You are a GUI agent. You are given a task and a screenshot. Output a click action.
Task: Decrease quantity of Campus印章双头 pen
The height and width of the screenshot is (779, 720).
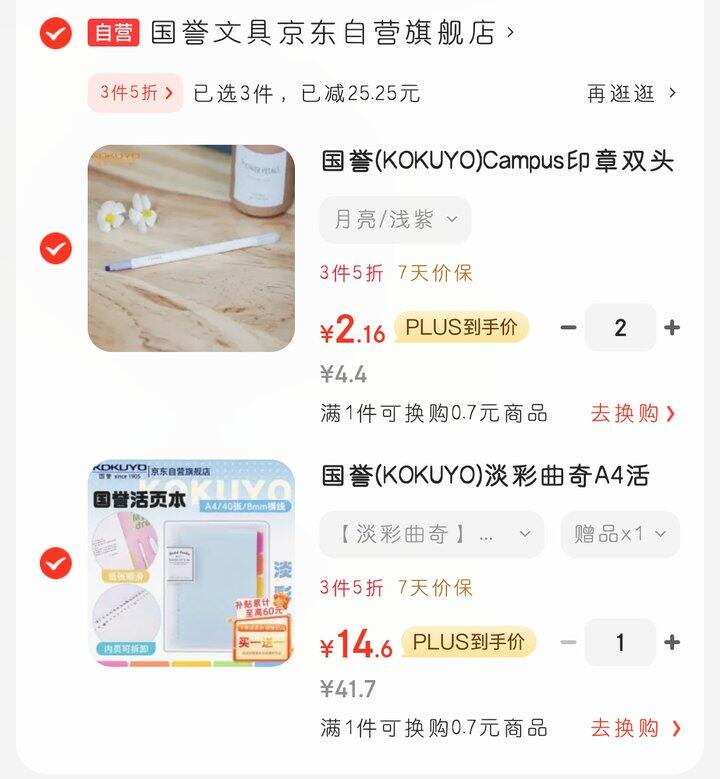[x=568, y=327]
